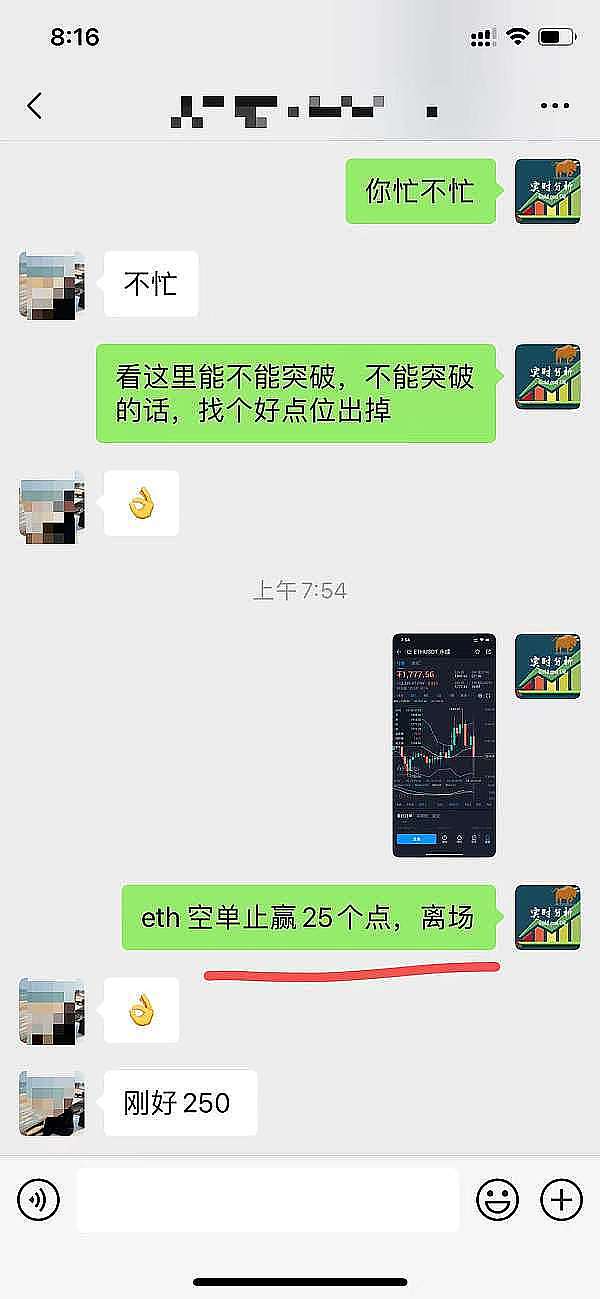Switch to voice input with the microphone icon
Screen dimensions: 600x1299
(x=39, y=1199)
